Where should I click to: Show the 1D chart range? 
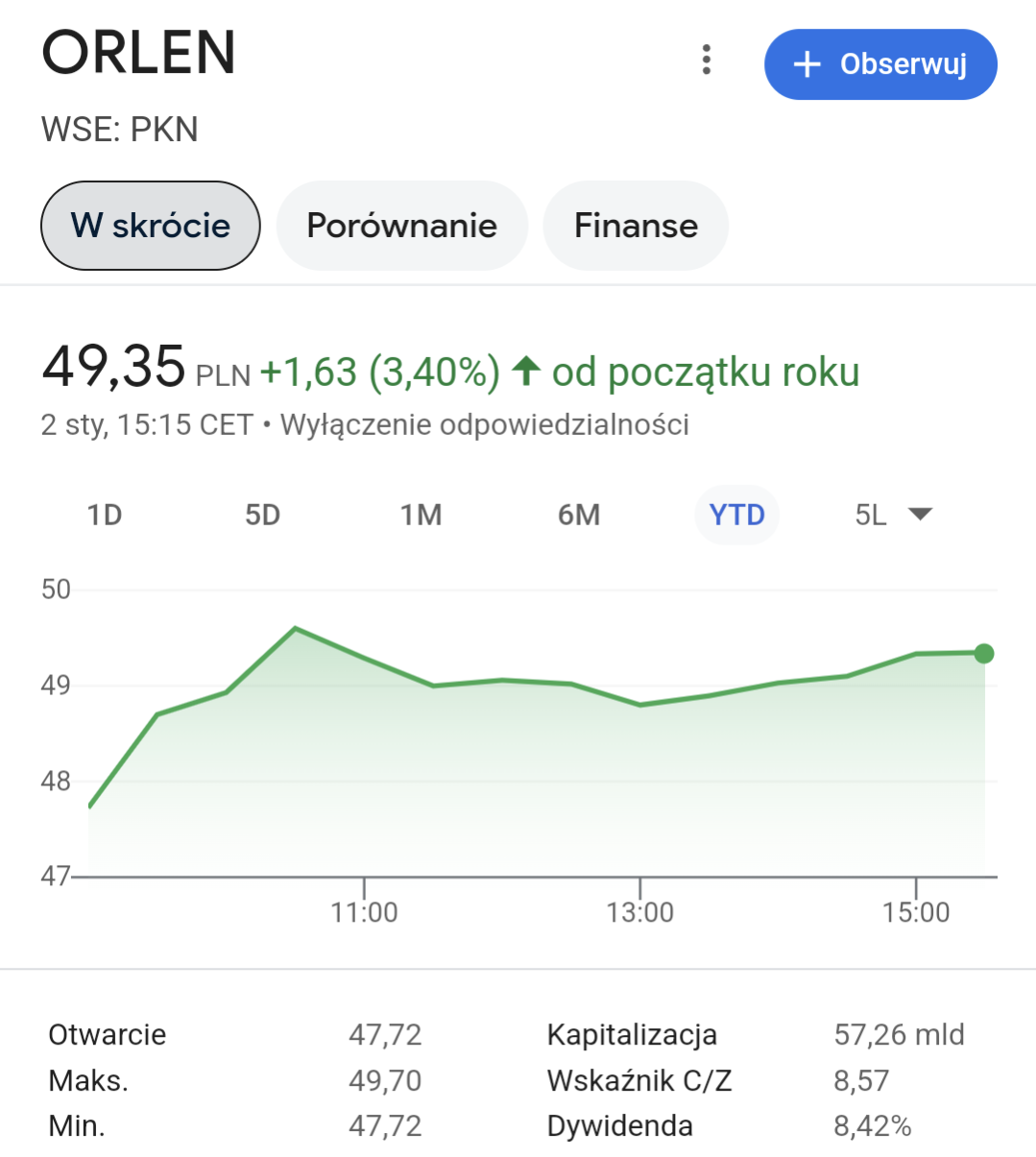pos(105,516)
